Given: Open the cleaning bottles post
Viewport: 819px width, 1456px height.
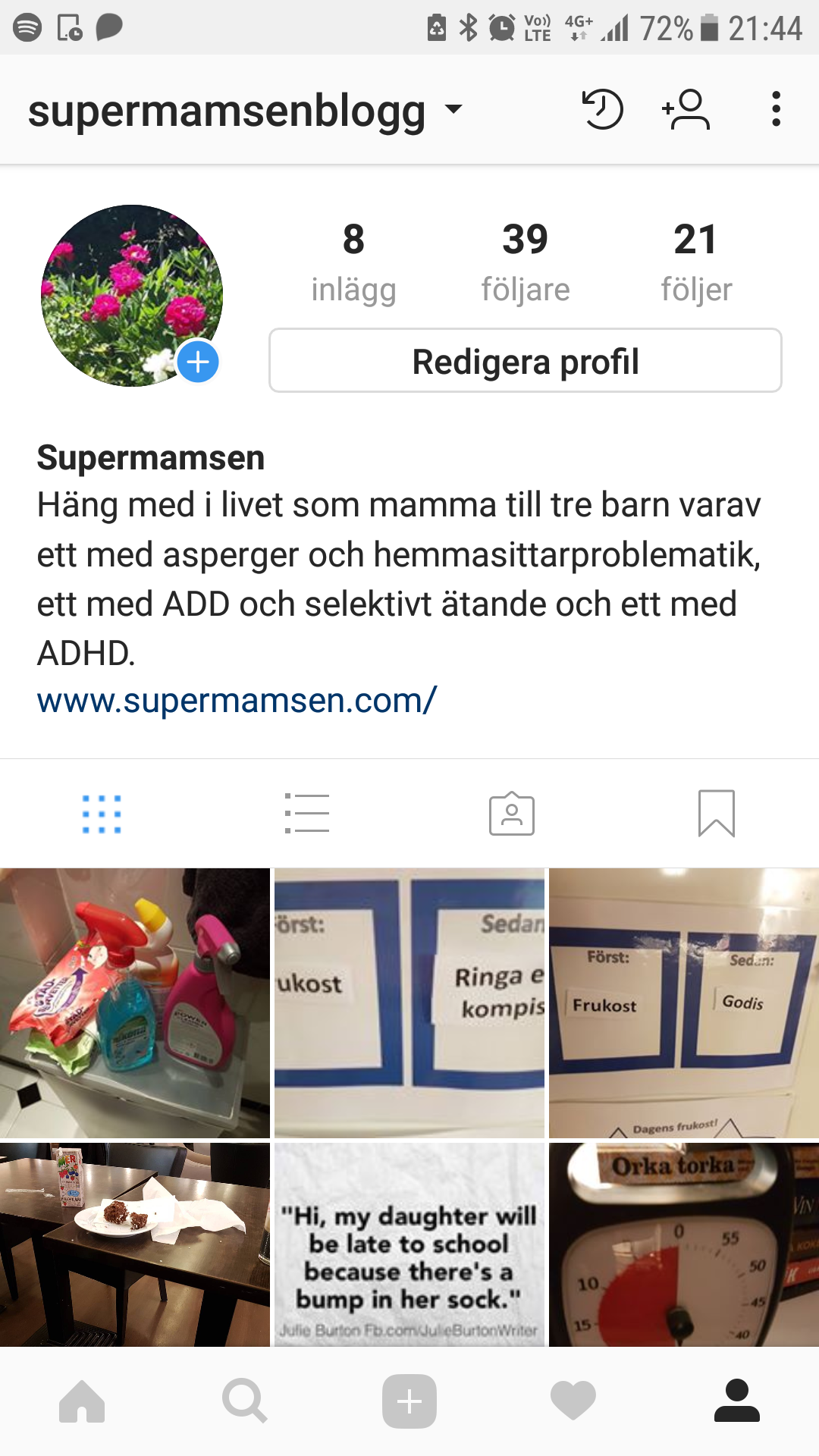Looking at the screenshot, I should pyautogui.click(x=135, y=1003).
